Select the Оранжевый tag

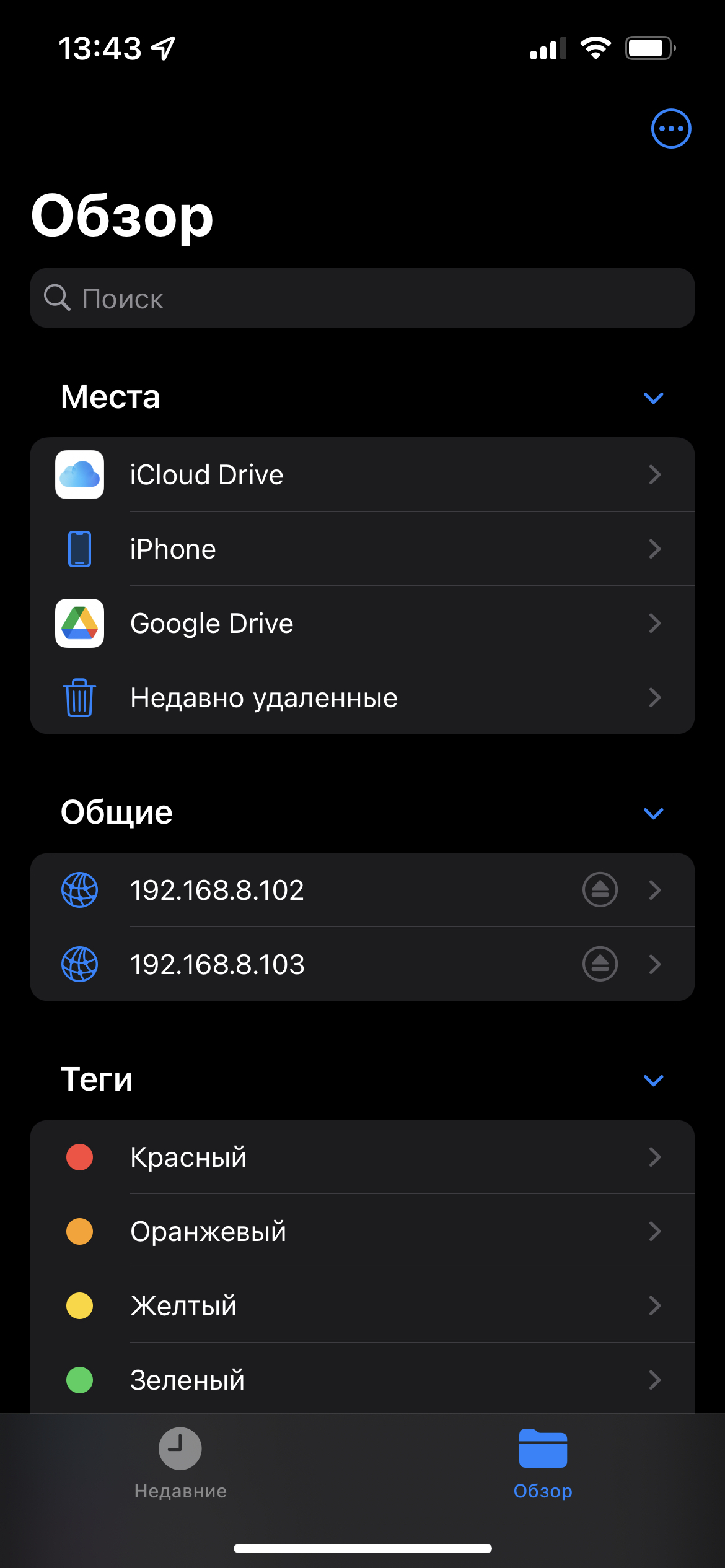[362, 1231]
